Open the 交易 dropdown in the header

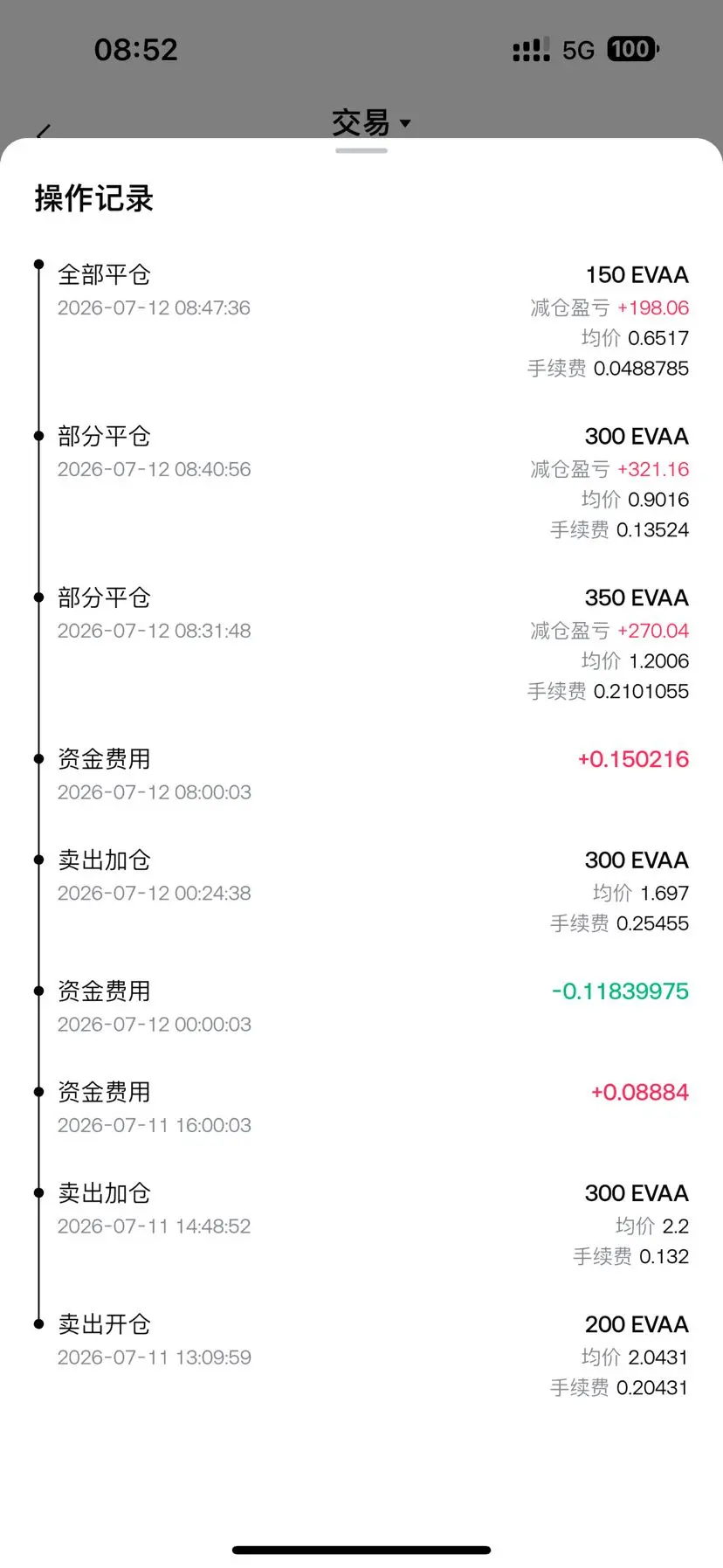[371, 123]
